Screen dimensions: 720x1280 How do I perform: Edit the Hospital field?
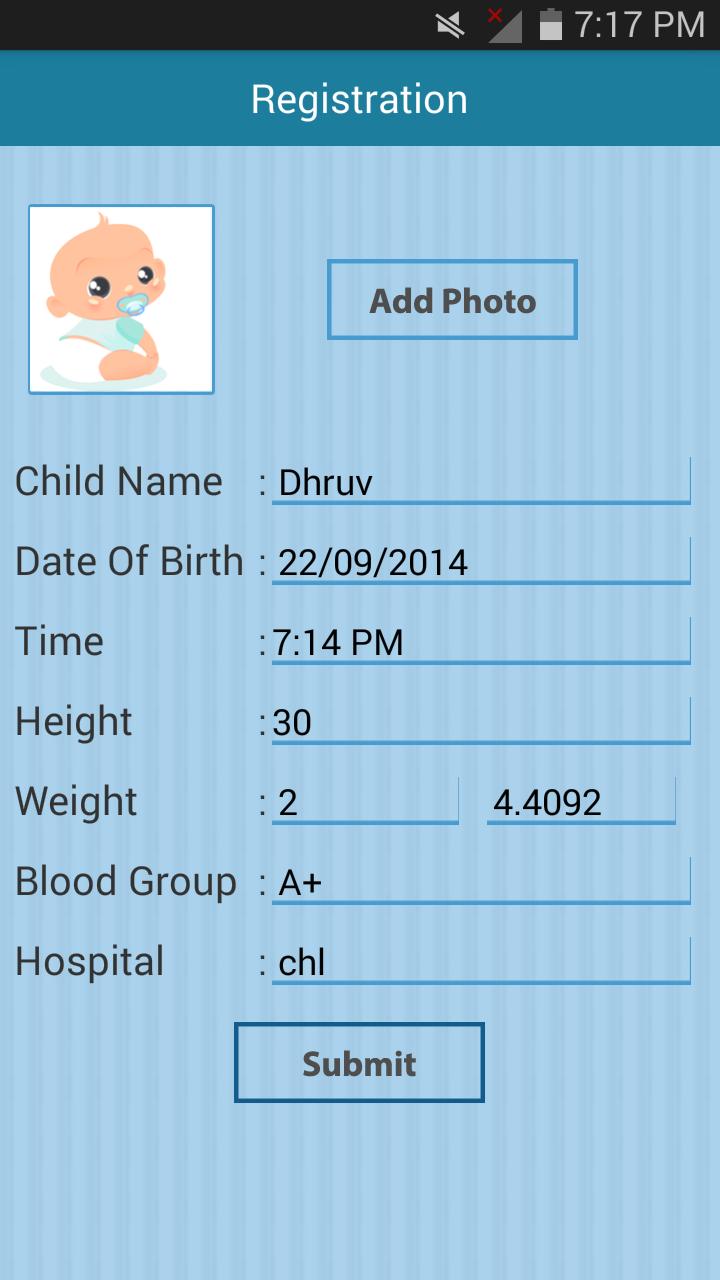coord(480,962)
